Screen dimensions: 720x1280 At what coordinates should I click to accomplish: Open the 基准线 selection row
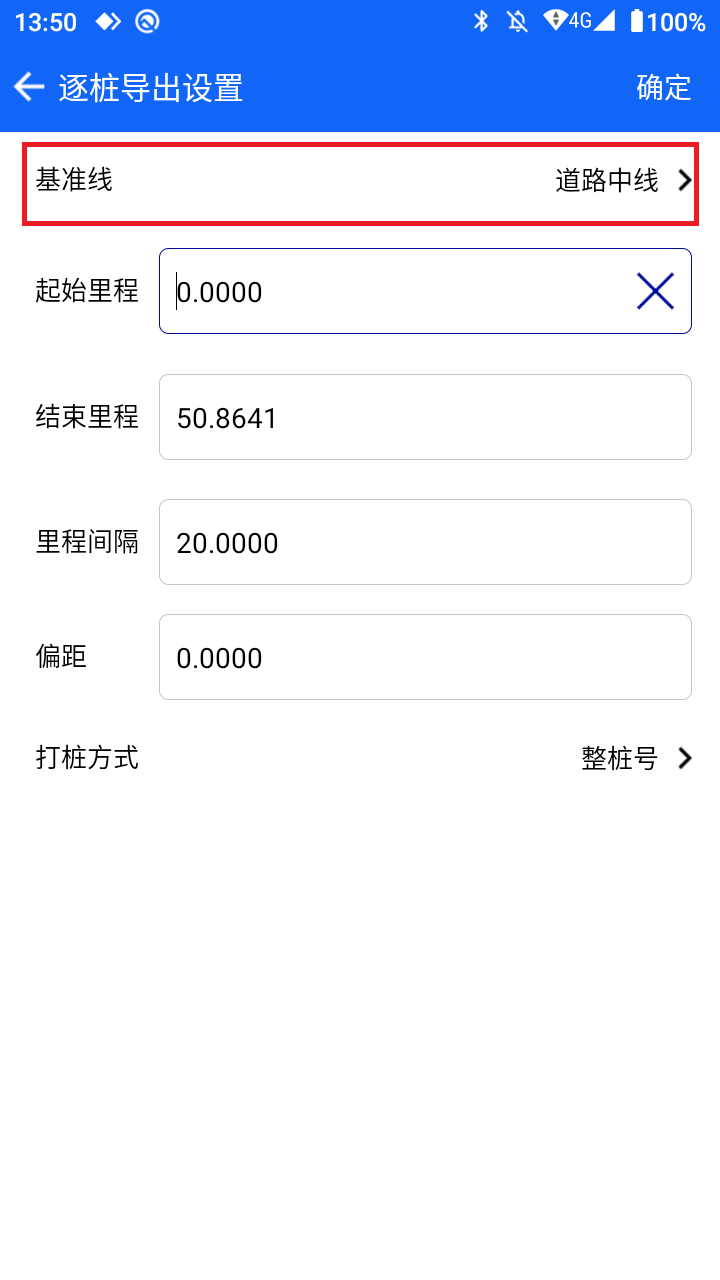pyautogui.click(x=360, y=184)
